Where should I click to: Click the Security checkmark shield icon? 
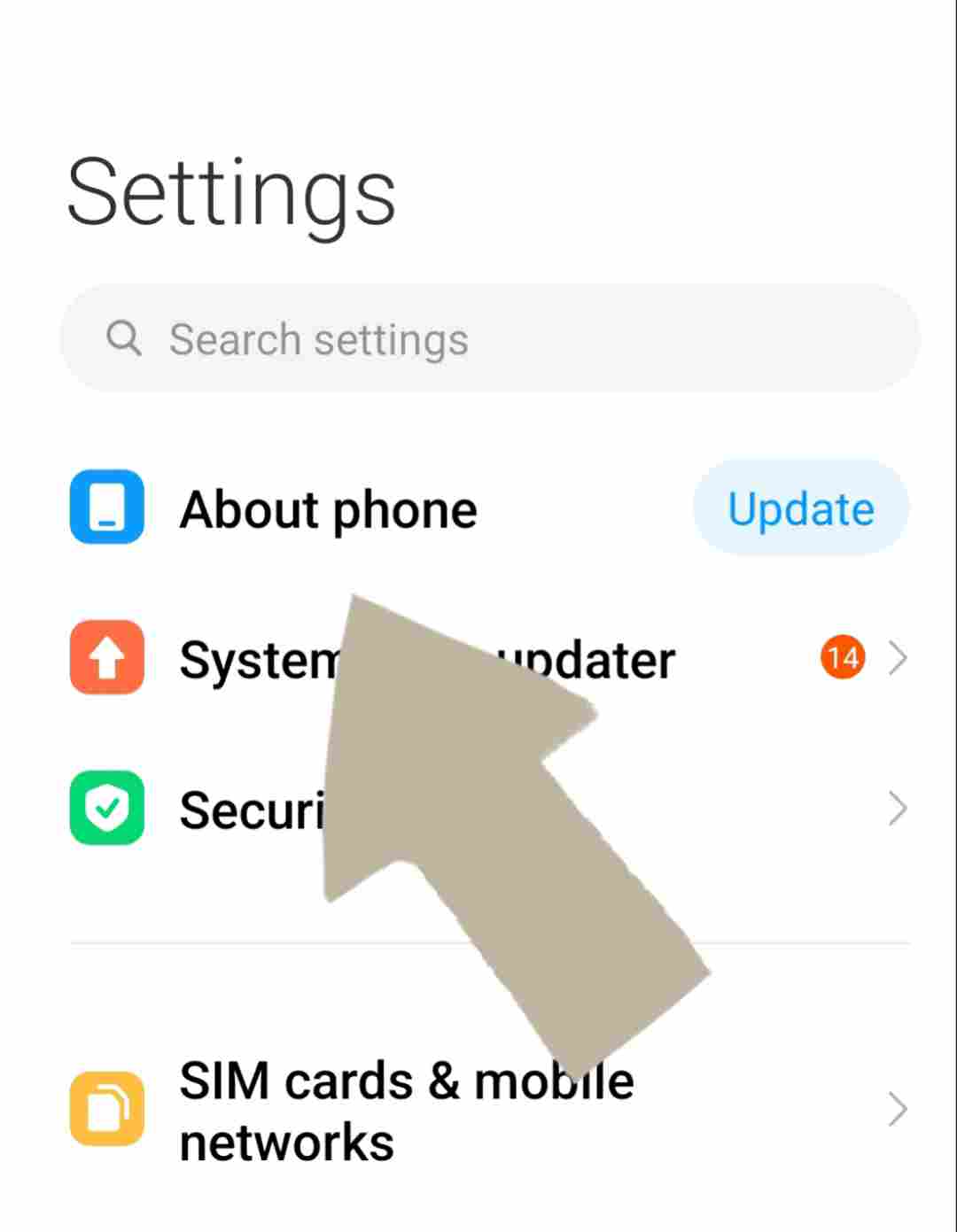pos(106,808)
